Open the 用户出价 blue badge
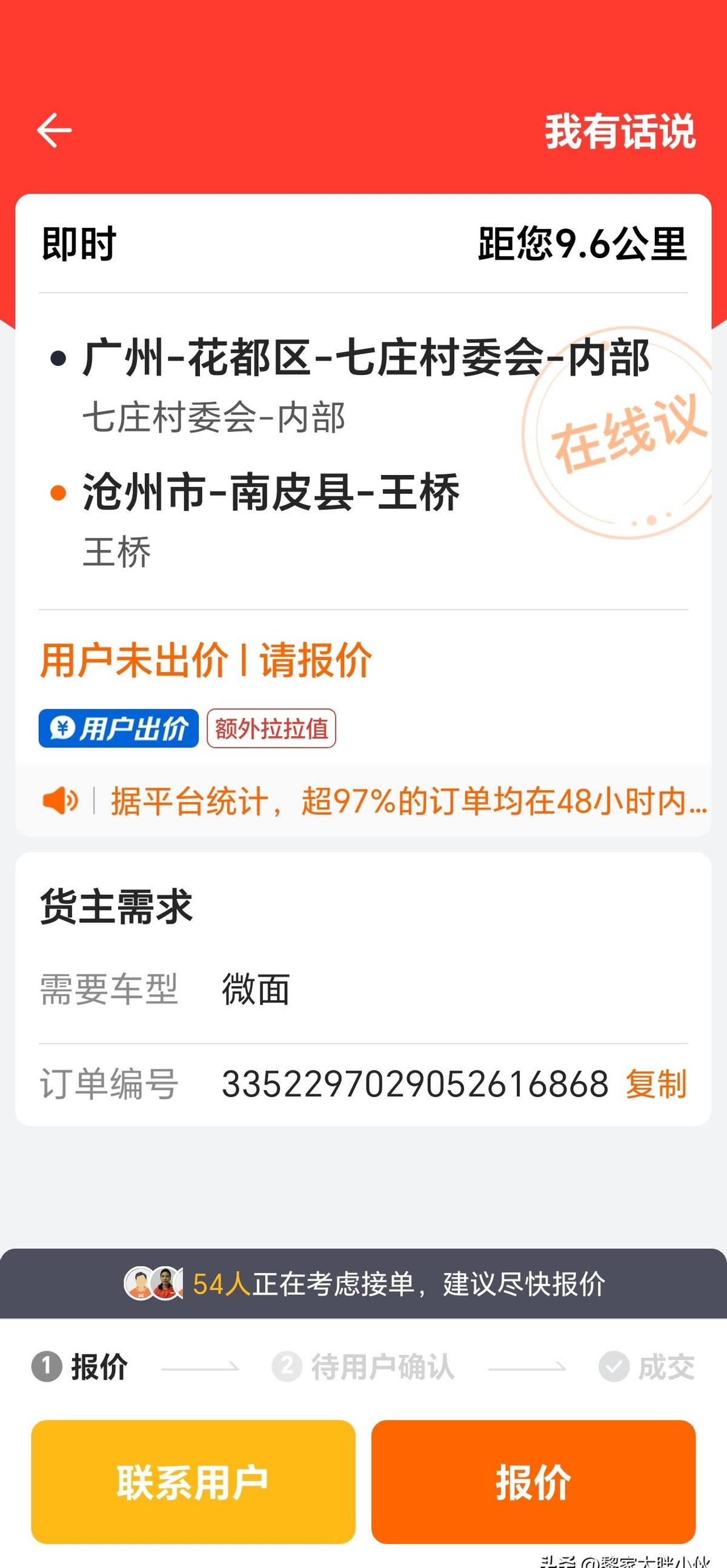 click(x=119, y=728)
